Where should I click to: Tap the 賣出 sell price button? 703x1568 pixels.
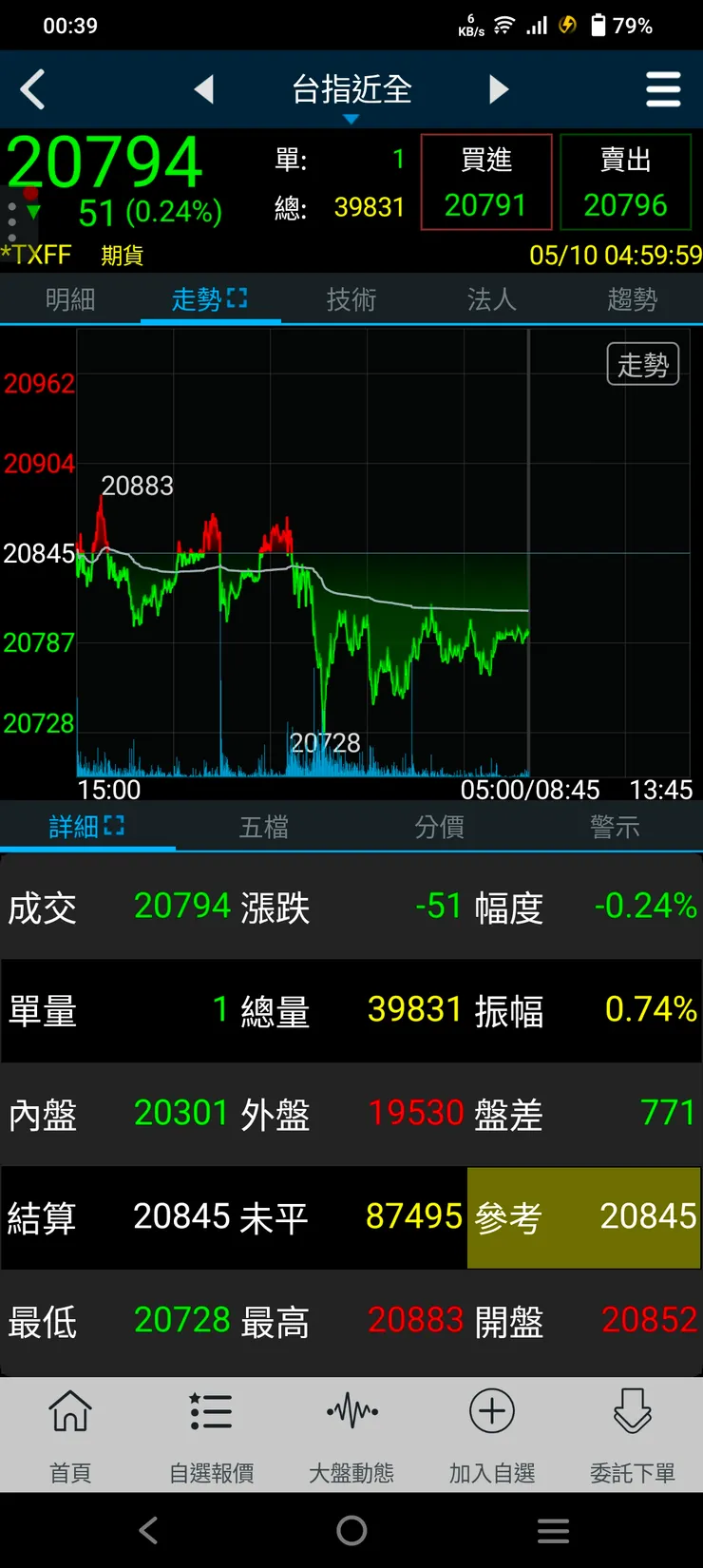tap(626, 182)
